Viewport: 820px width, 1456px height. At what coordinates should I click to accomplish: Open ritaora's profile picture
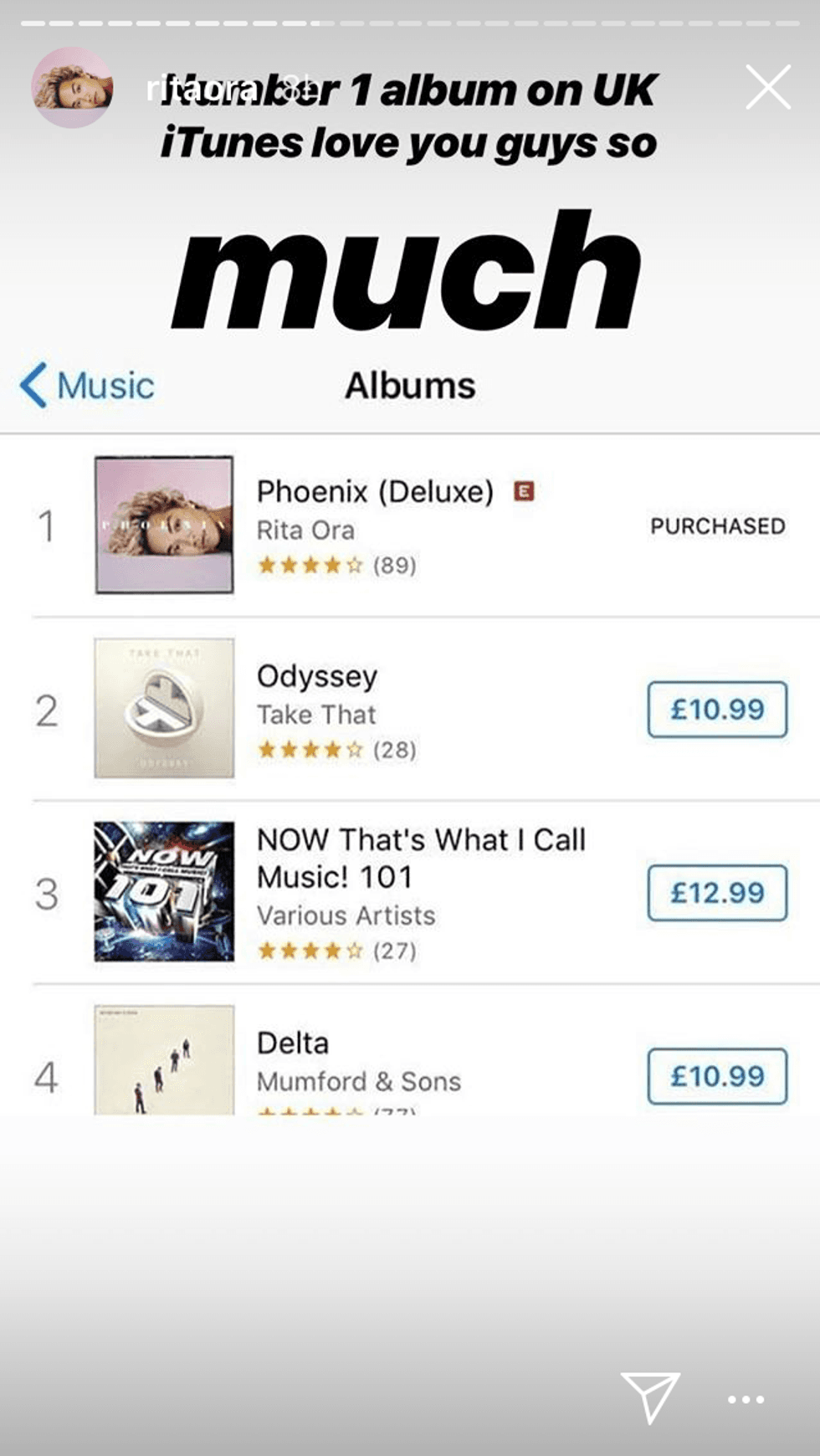pyautogui.click(x=72, y=87)
